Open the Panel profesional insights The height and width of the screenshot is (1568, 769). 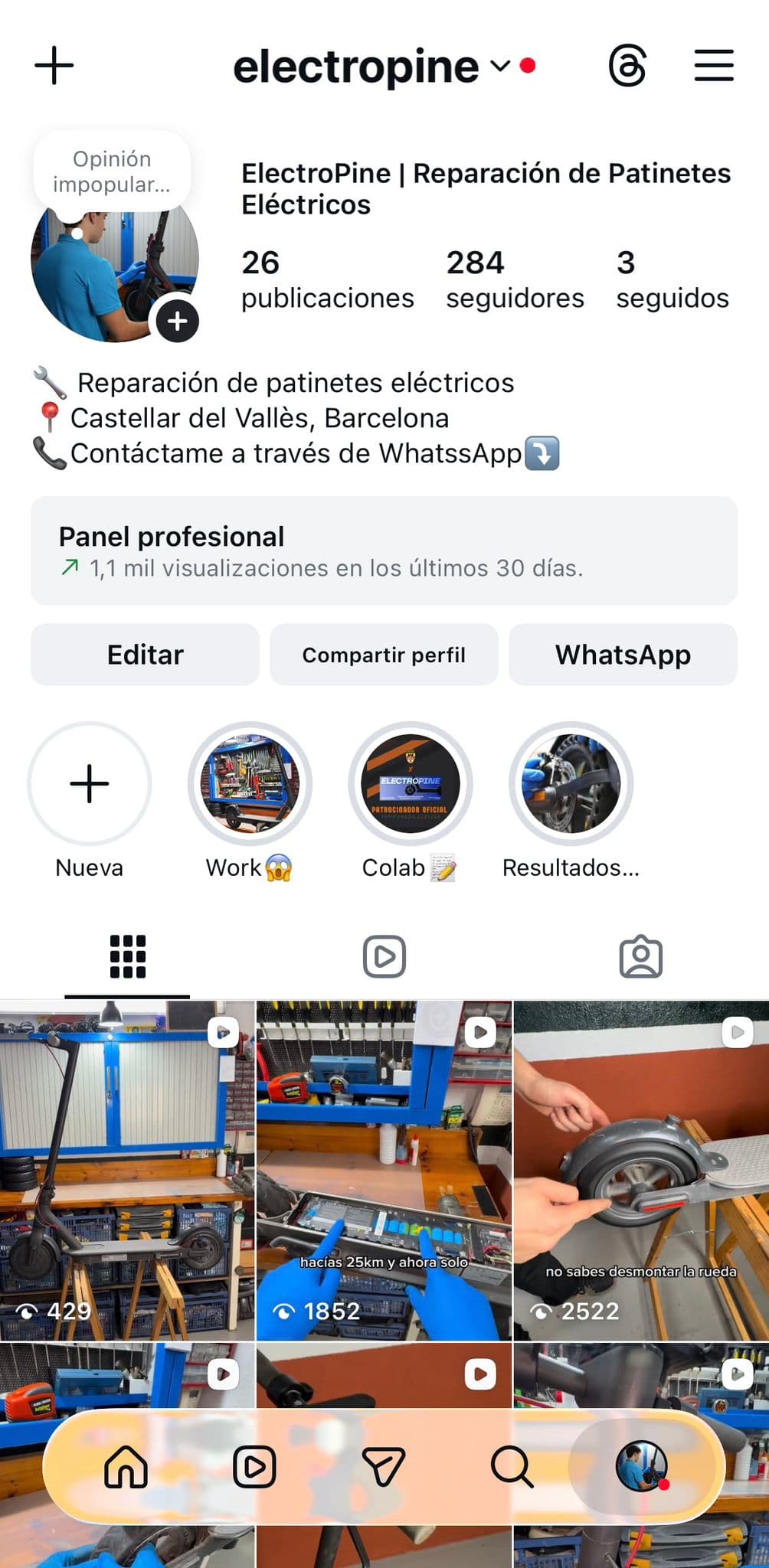click(x=384, y=553)
